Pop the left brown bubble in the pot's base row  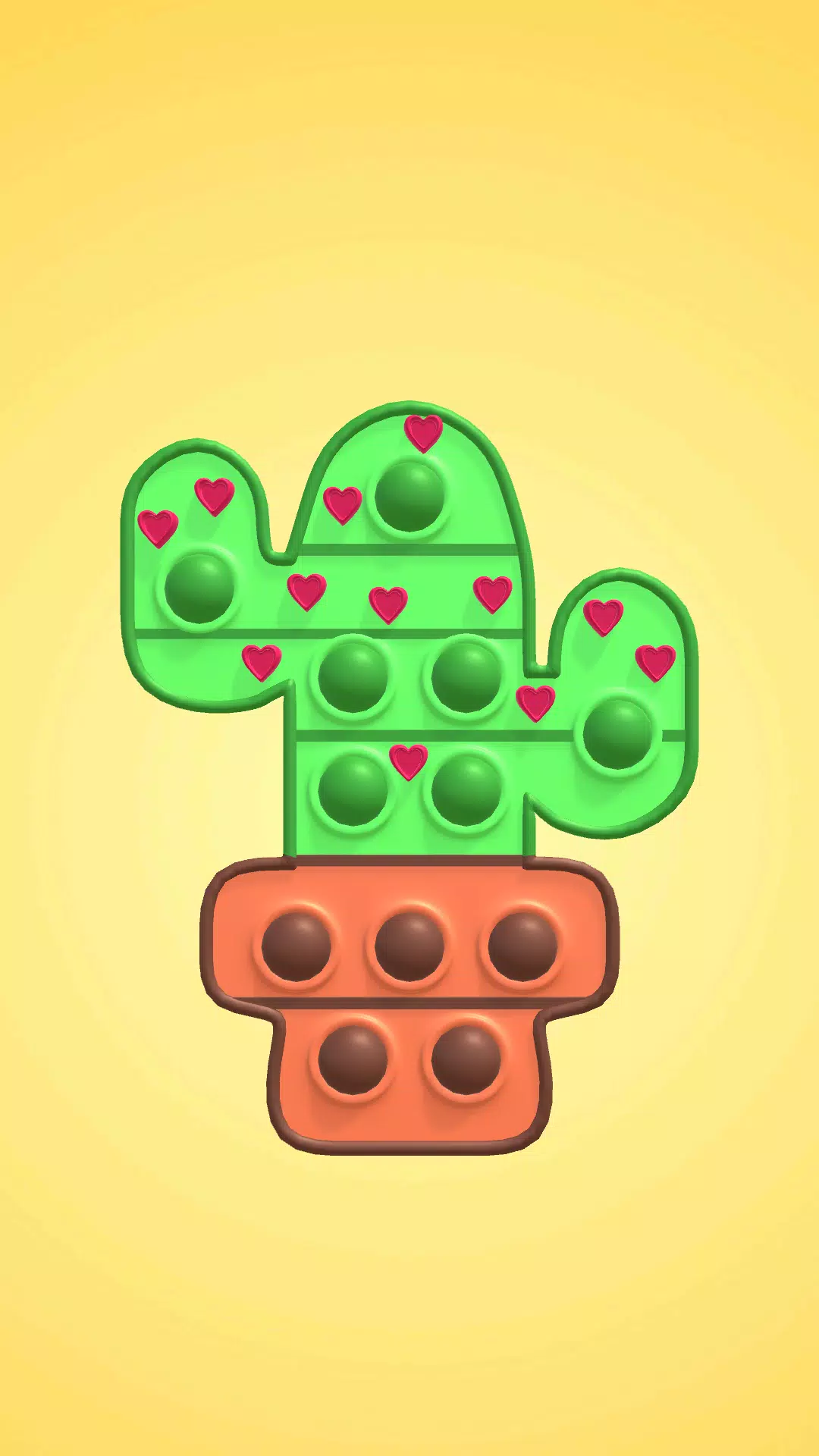353,1059
